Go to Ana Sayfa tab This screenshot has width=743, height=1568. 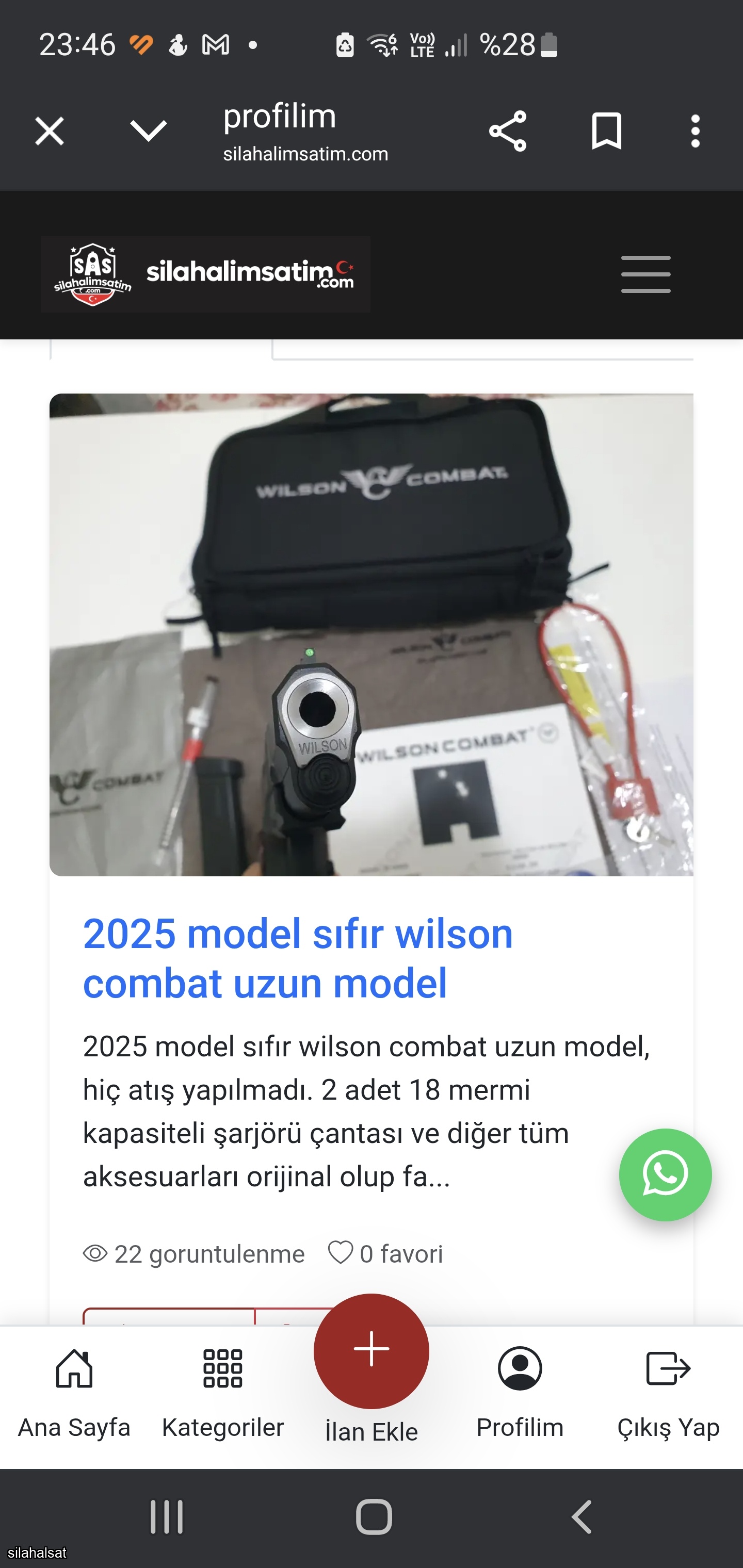point(74,1393)
